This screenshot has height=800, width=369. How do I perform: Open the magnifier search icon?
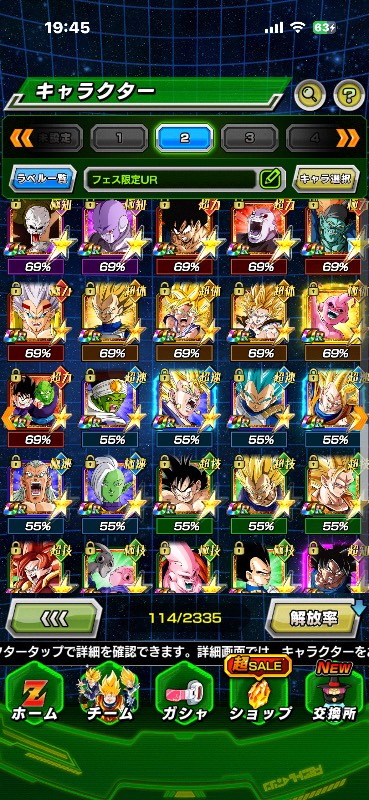point(311,94)
